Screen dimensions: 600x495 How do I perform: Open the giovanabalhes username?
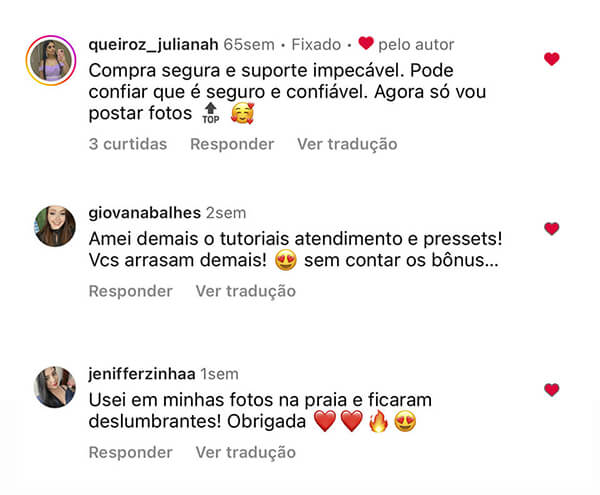pos(145,213)
